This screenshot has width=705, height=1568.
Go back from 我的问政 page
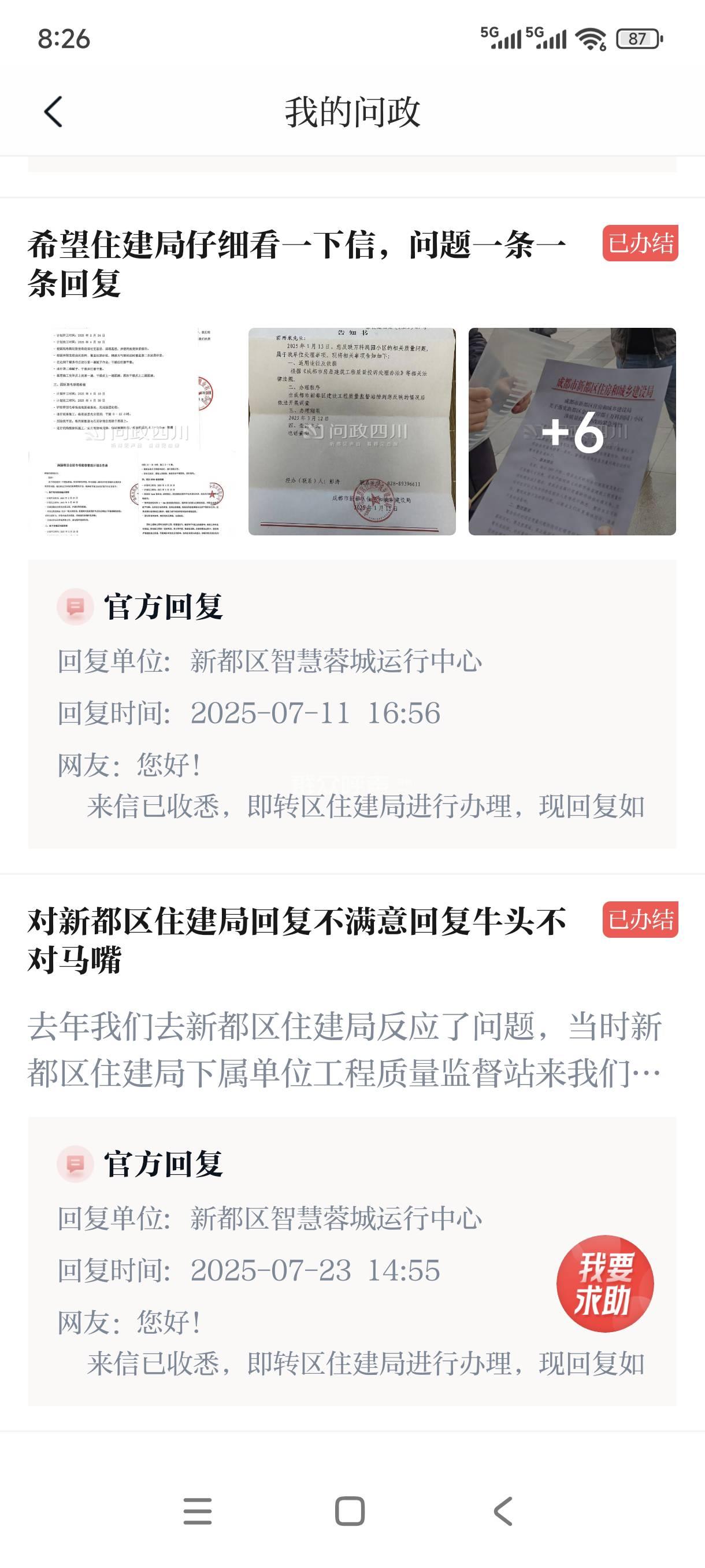tap(54, 112)
